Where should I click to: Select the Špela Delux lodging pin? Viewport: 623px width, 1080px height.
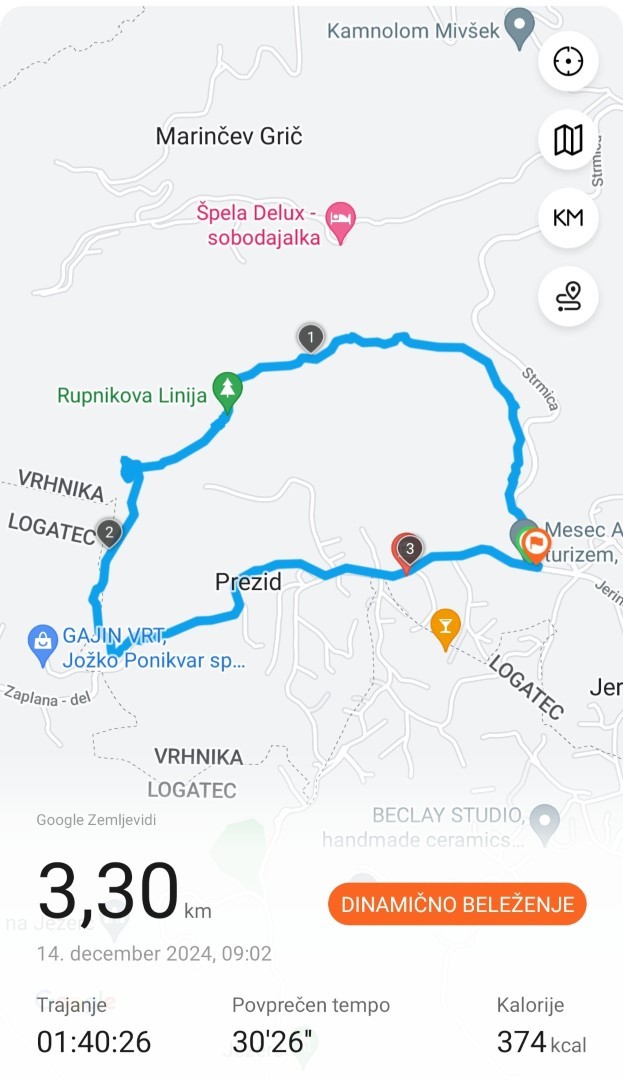pyautogui.click(x=341, y=223)
